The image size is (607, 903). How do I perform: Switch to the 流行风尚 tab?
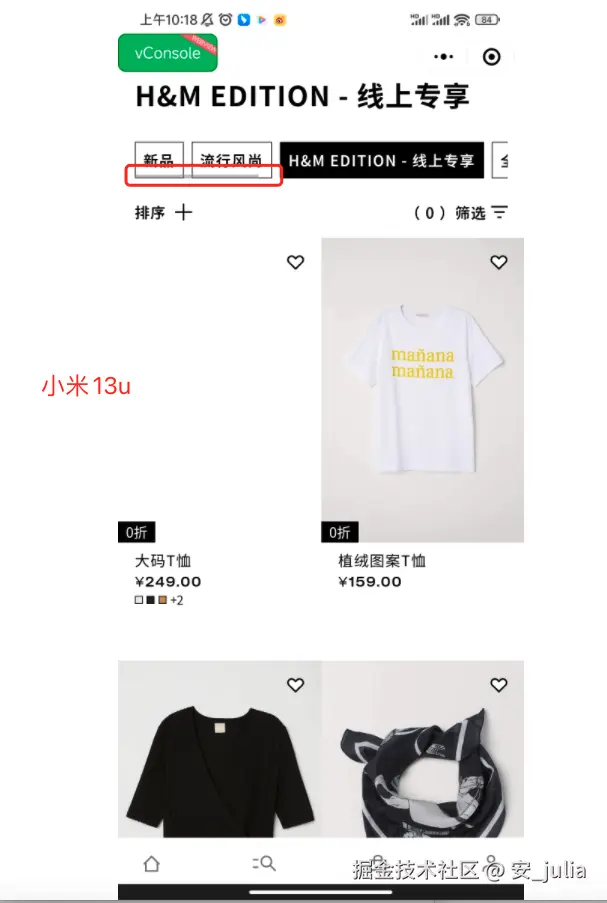tap(231, 160)
